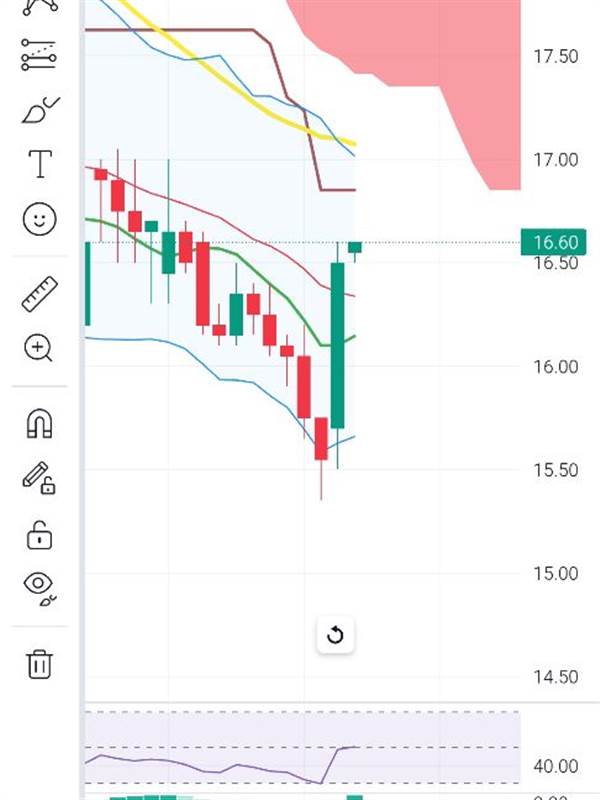Hide all drawings with eye icon
The height and width of the screenshot is (800, 600).
click(x=39, y=589)
